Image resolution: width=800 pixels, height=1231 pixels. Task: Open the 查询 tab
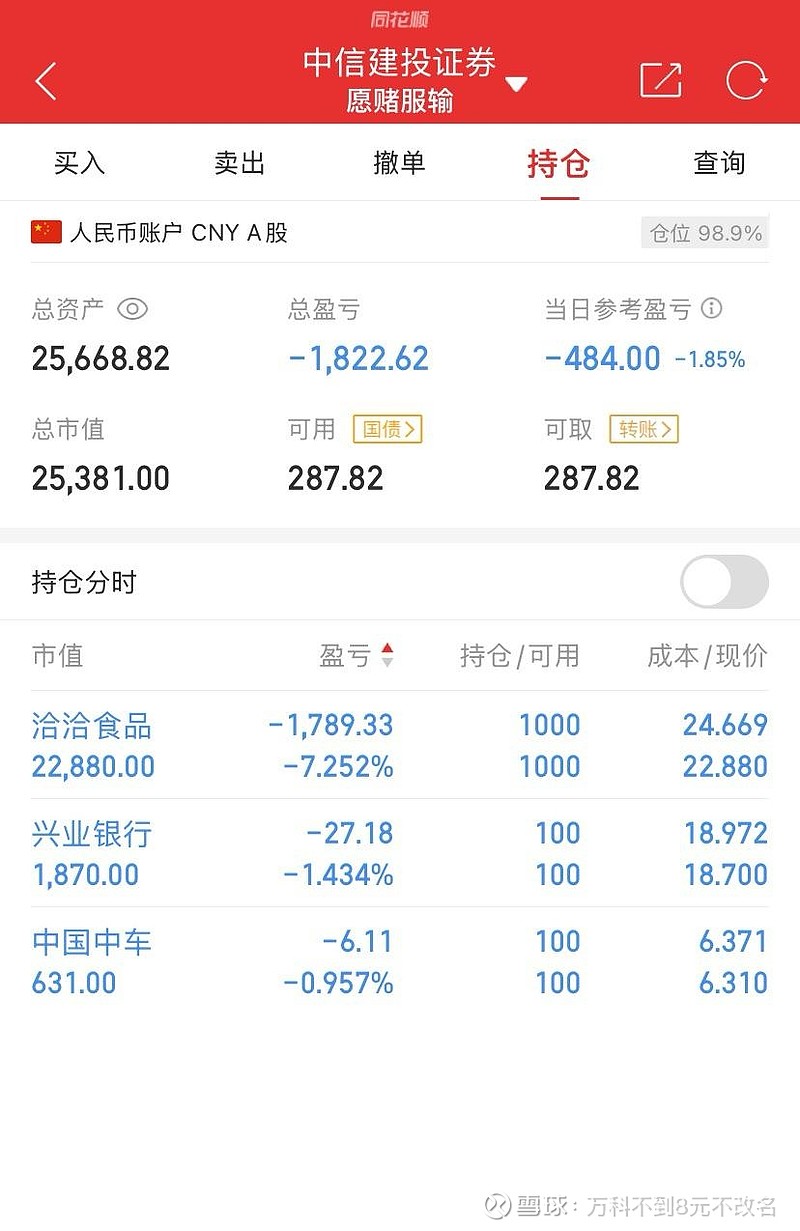coord(719,163)
